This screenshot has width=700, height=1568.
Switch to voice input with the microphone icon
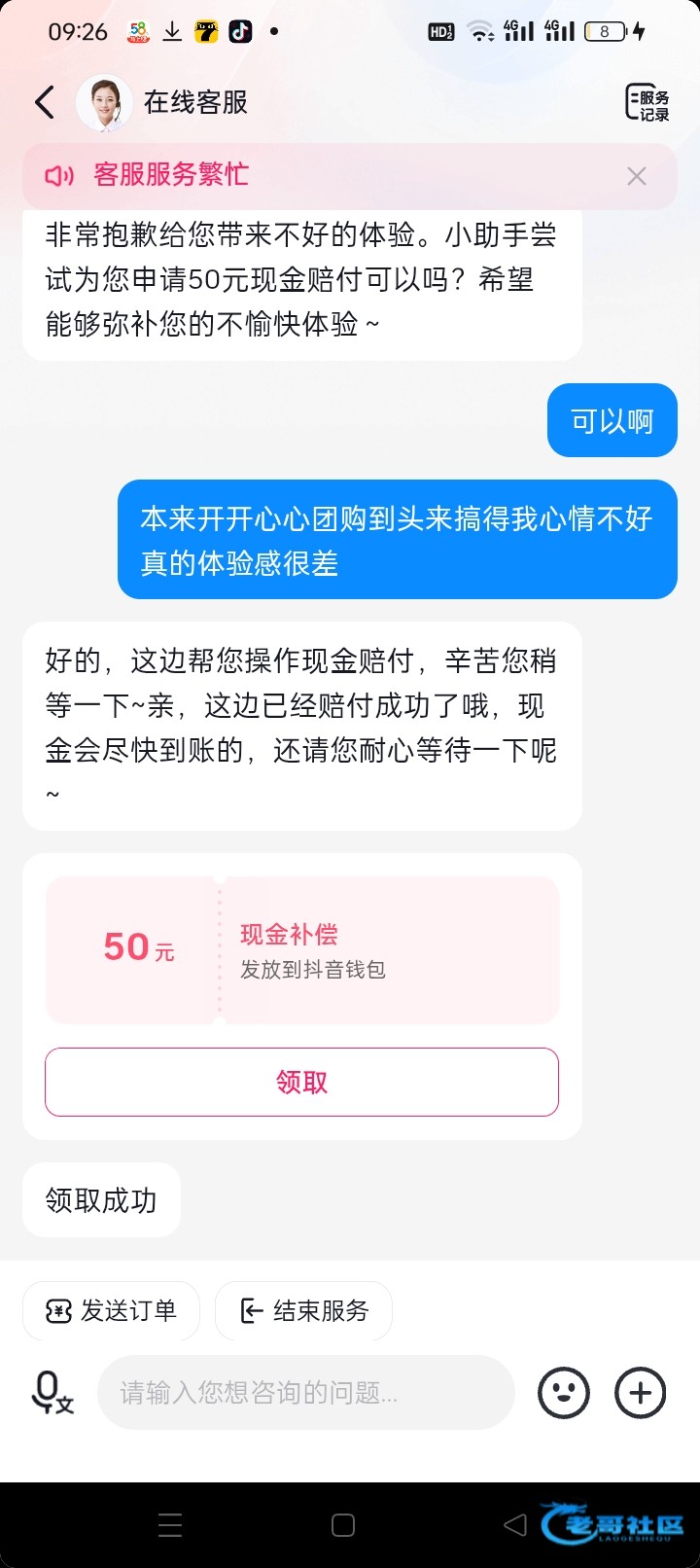(x=52, y=1392)
